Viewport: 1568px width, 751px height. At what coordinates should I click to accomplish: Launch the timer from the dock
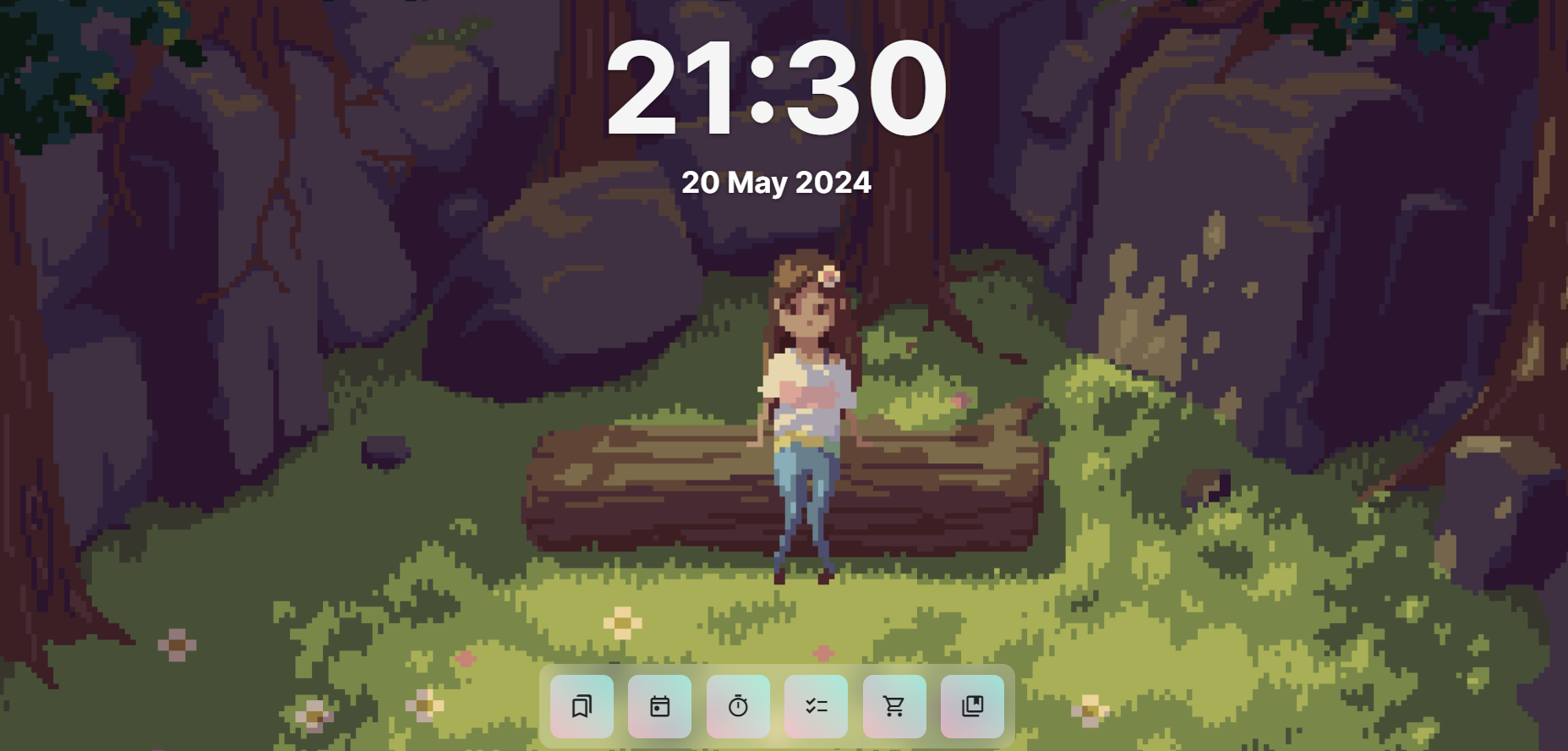[x=738, y=706]
